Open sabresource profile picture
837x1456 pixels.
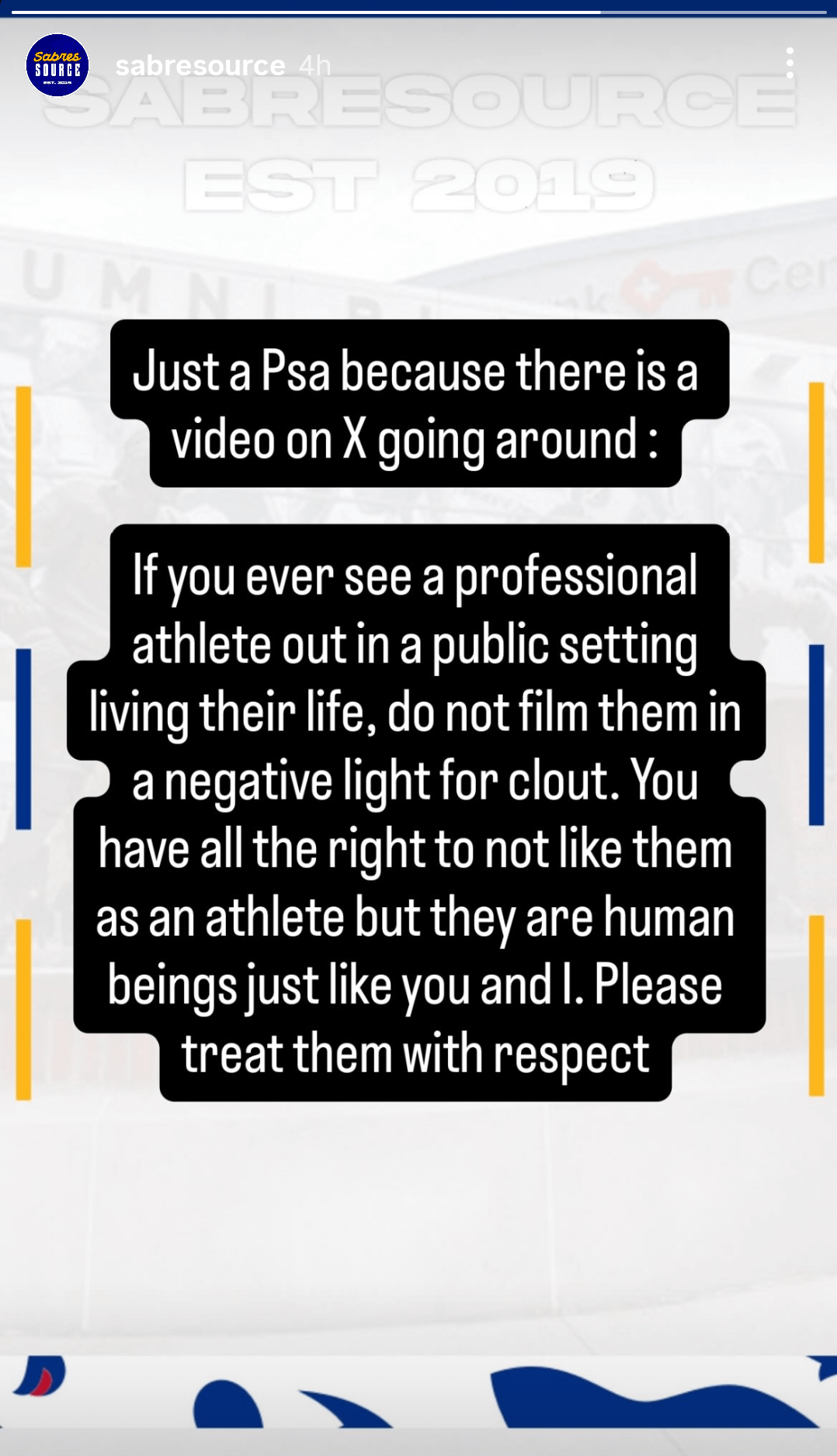[57, 65]
